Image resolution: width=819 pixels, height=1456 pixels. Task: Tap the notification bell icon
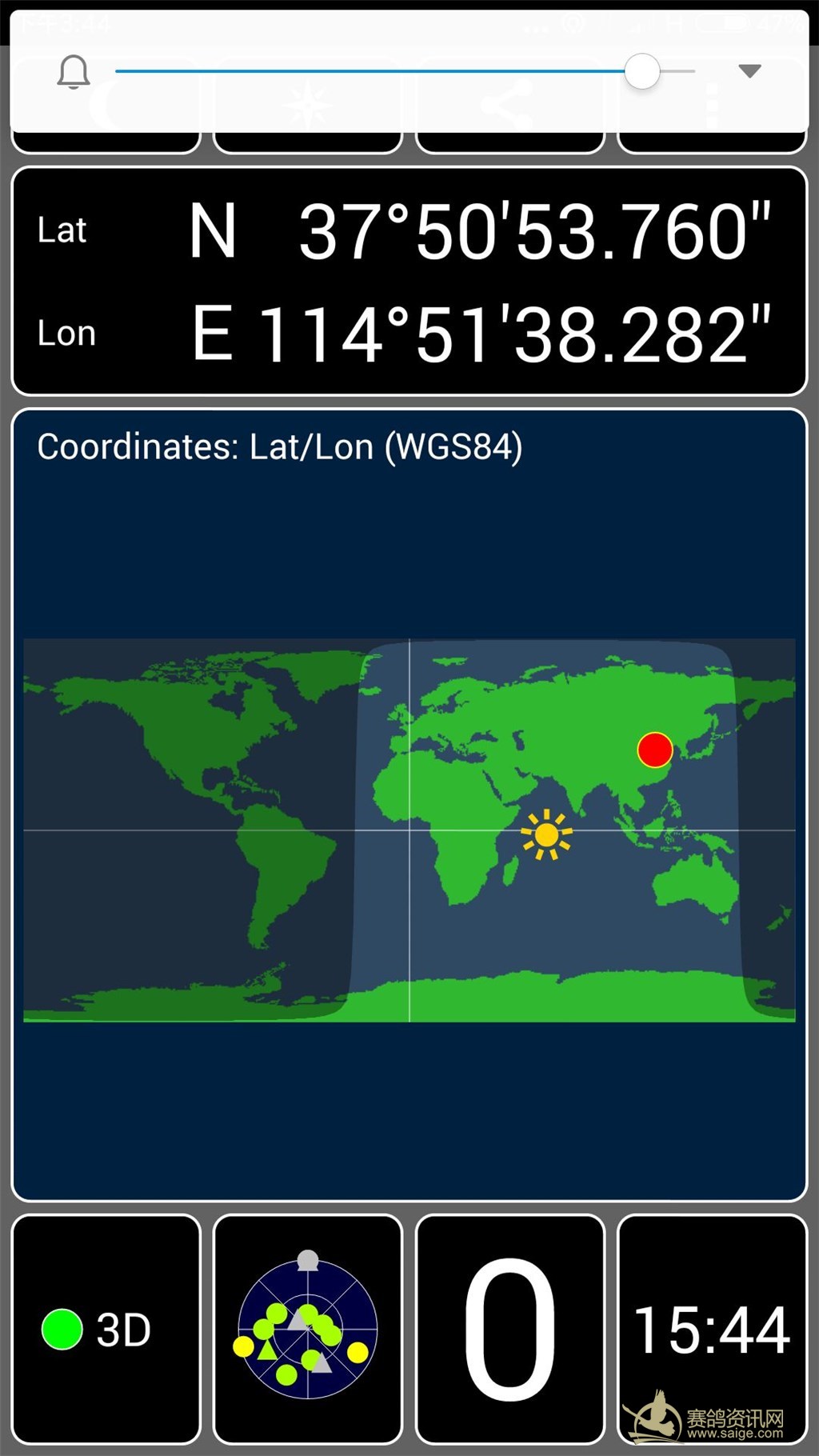click(74, 72)
